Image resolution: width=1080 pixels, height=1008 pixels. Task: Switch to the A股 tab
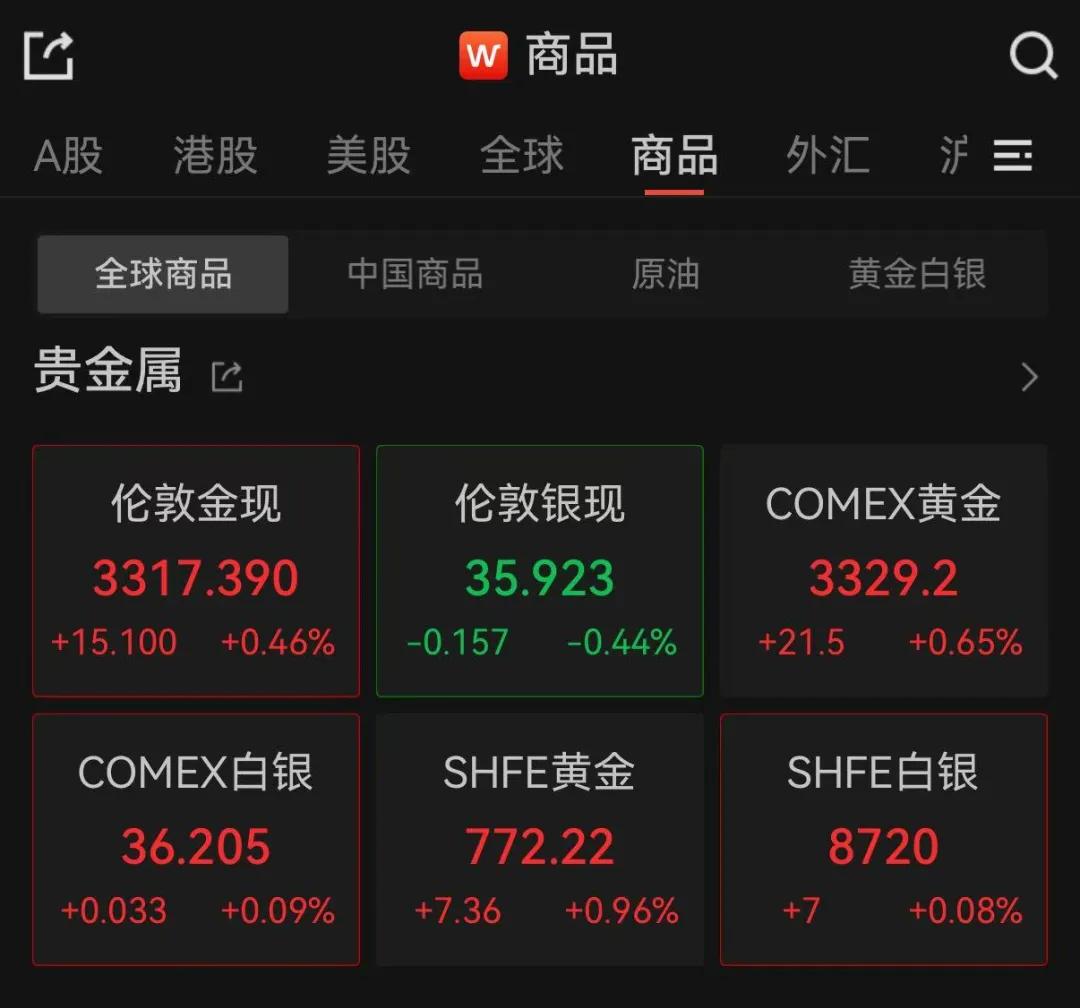point(68,156)
